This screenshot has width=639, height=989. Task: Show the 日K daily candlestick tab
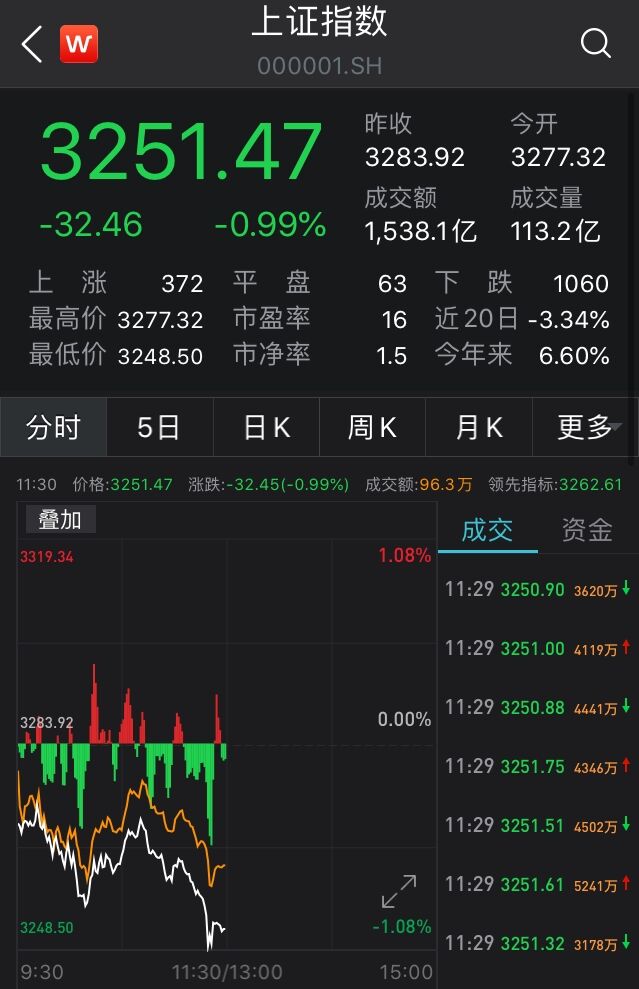pos(266,428)
